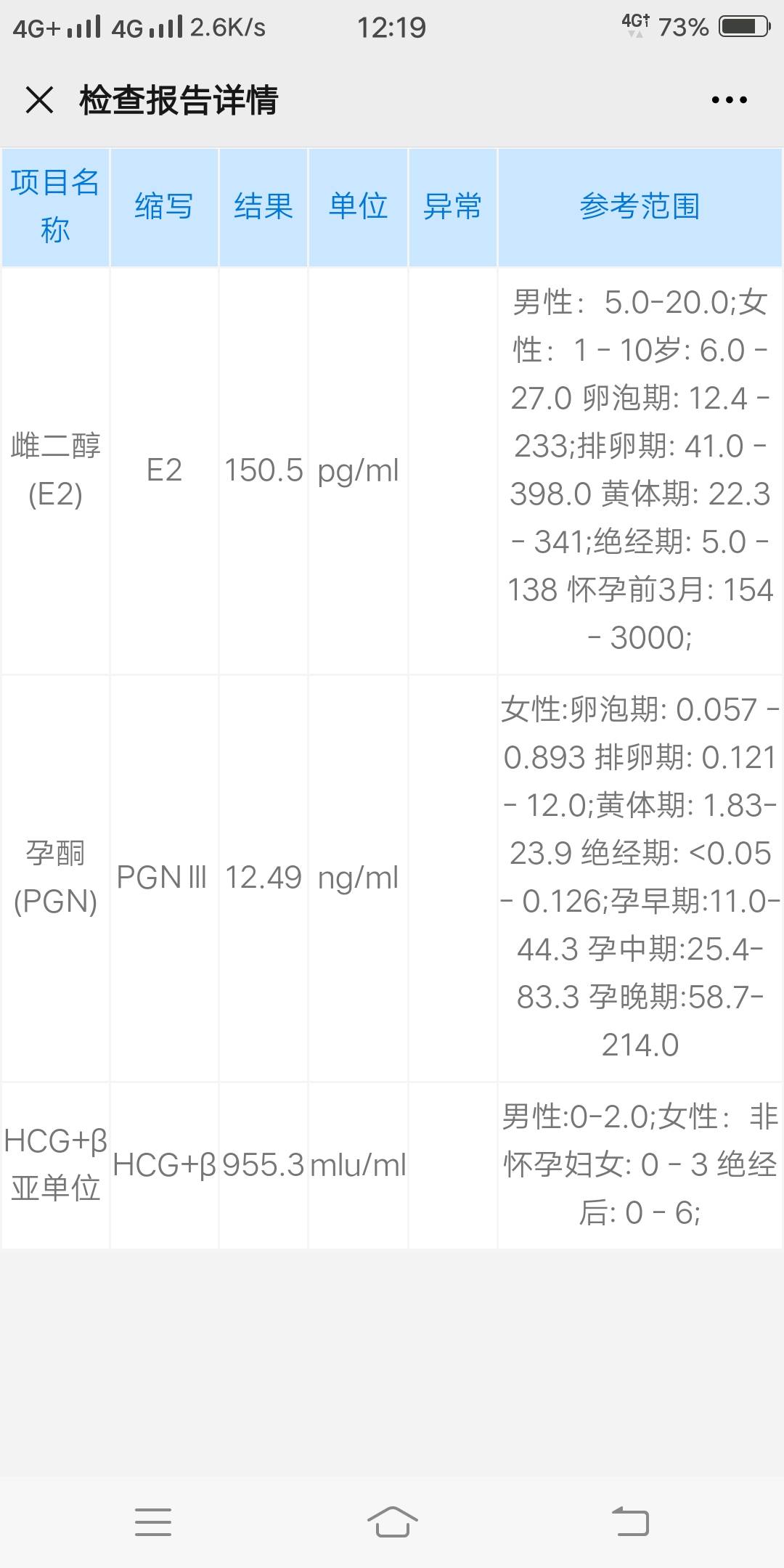The image size is (784, 1568).
Task: Tap the system back button
Action: tap(630, 1521)
